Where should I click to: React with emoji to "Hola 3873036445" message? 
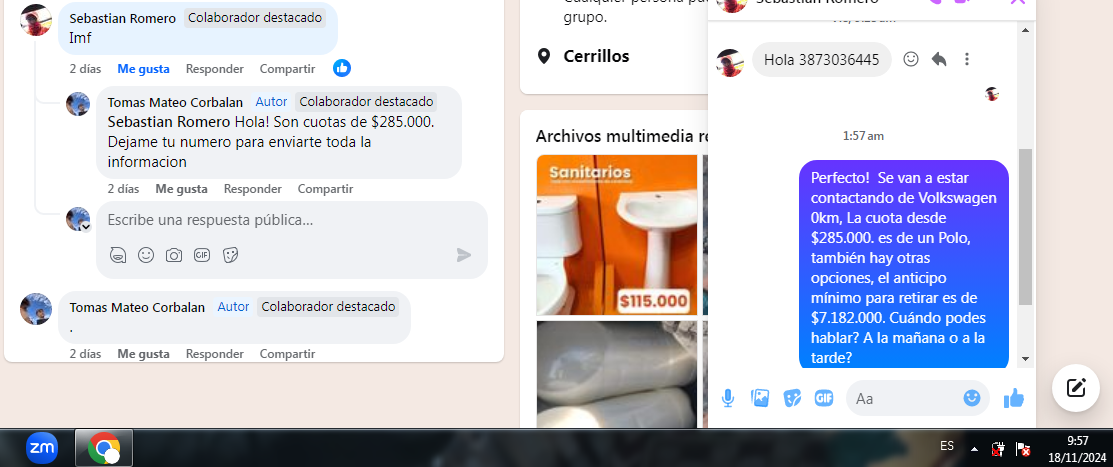911,59
